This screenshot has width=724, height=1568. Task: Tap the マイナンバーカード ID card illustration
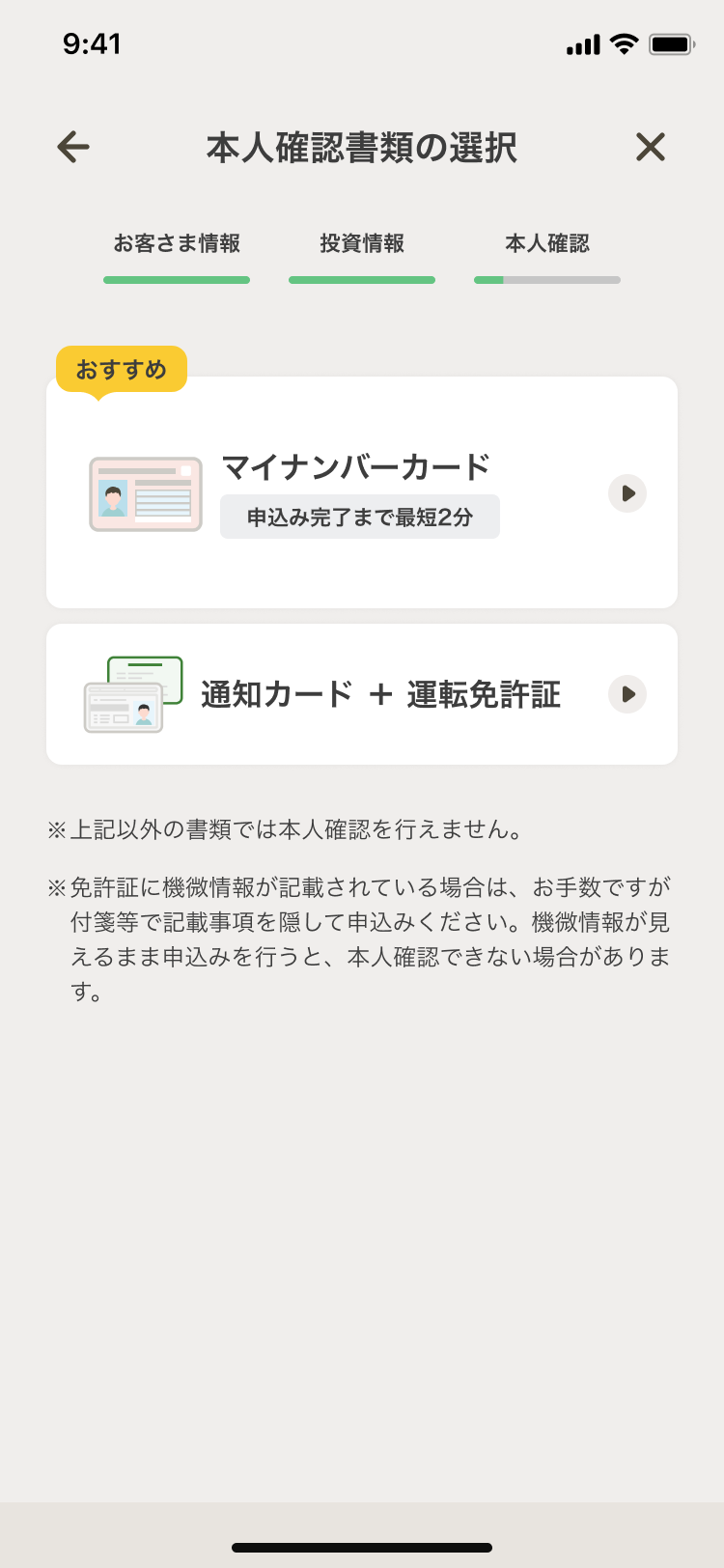coord(145,492)
